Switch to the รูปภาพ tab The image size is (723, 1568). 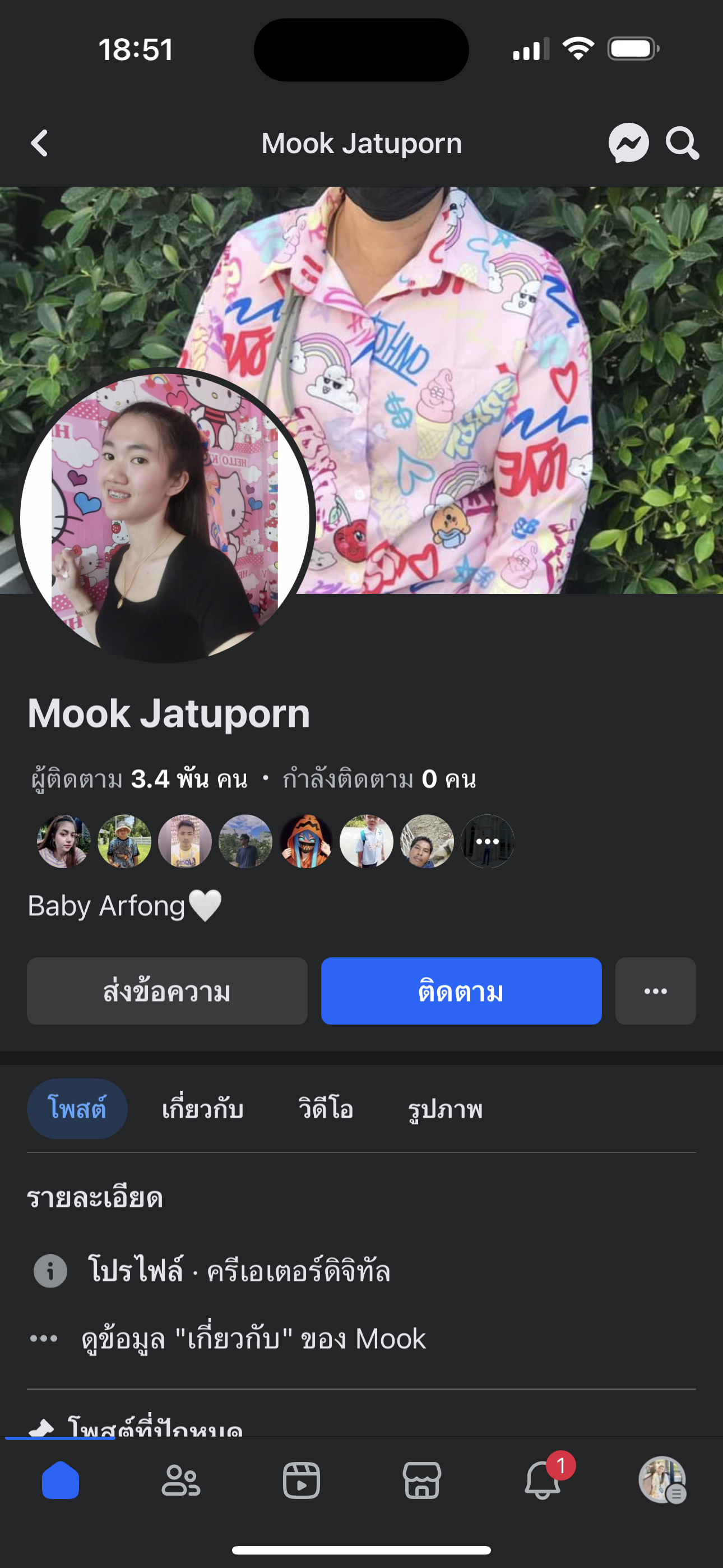446,1109
